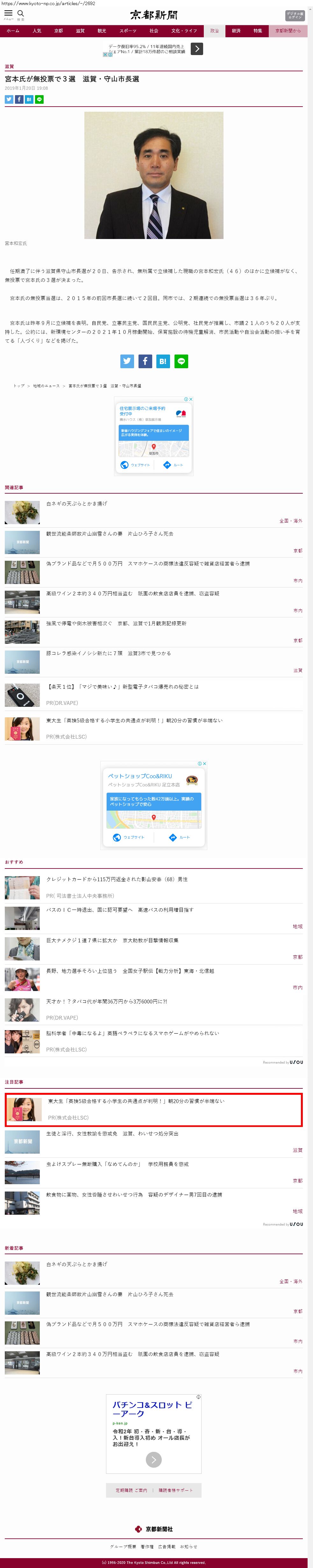This screenshot has width=313, height=1568.
Task: Tap the 地域のニュース breadcrumb link
Action: point(46,386)
